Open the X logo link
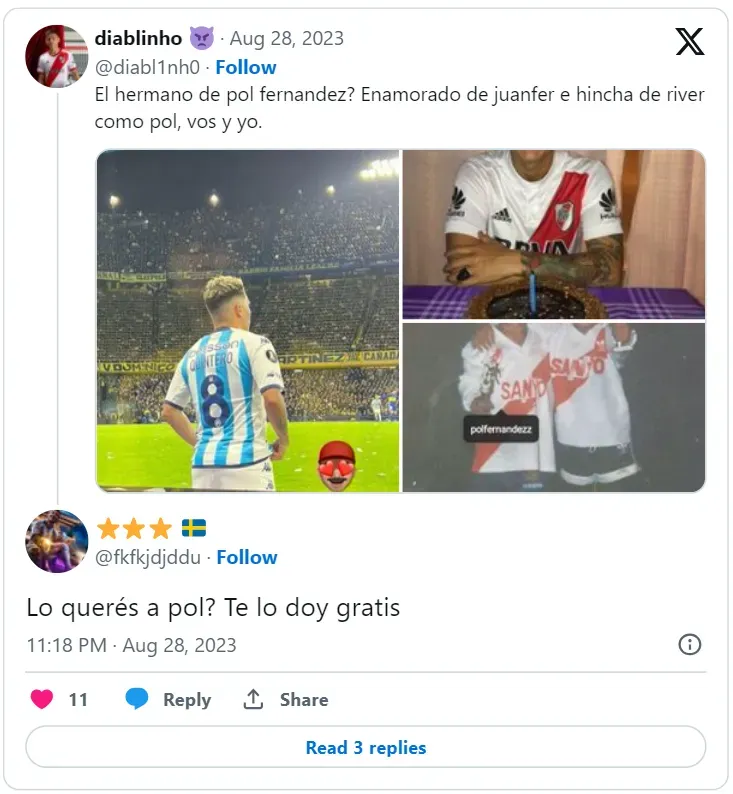Screen dimensions: 733x794 point(689,41)
